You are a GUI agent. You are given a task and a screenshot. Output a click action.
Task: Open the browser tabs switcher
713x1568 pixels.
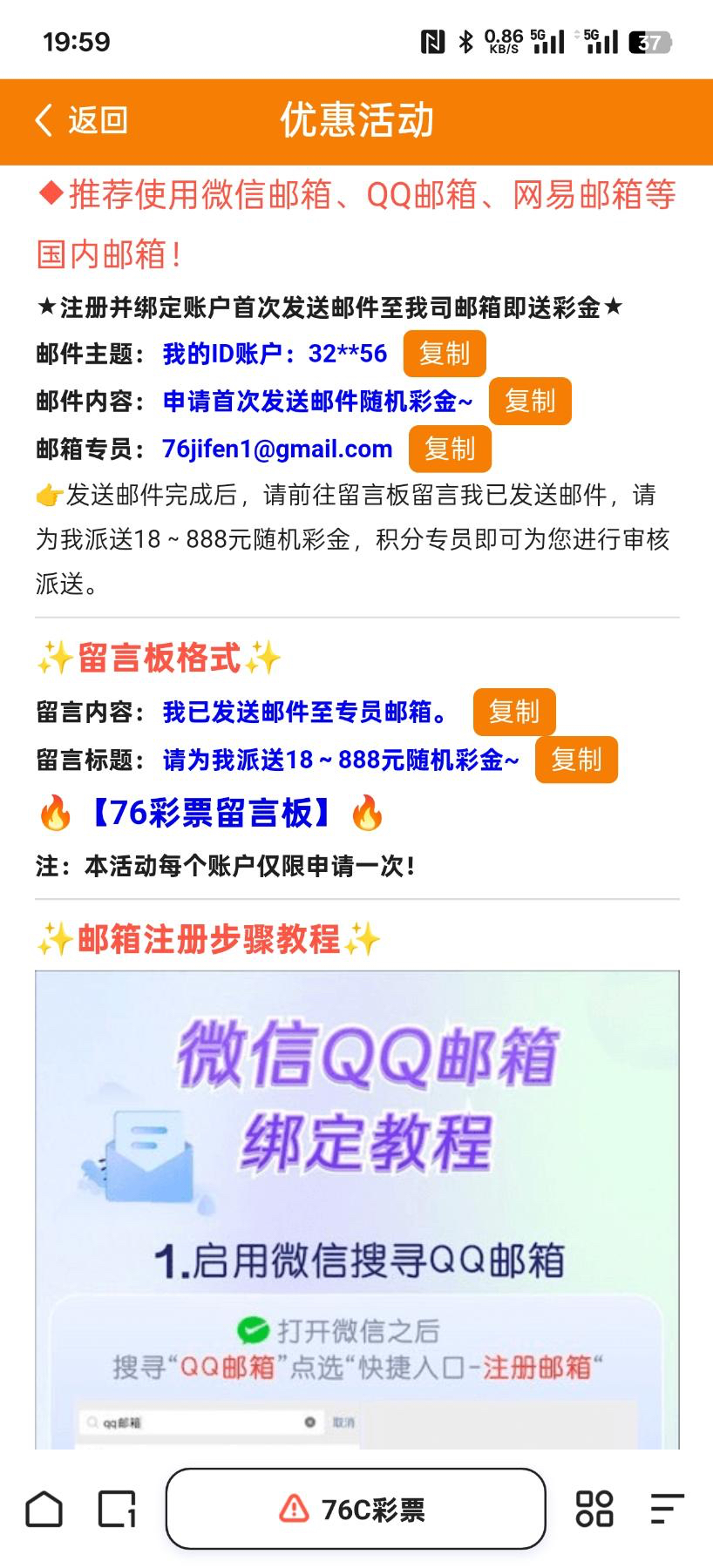pyautogui.click(x=117, y=1509)
